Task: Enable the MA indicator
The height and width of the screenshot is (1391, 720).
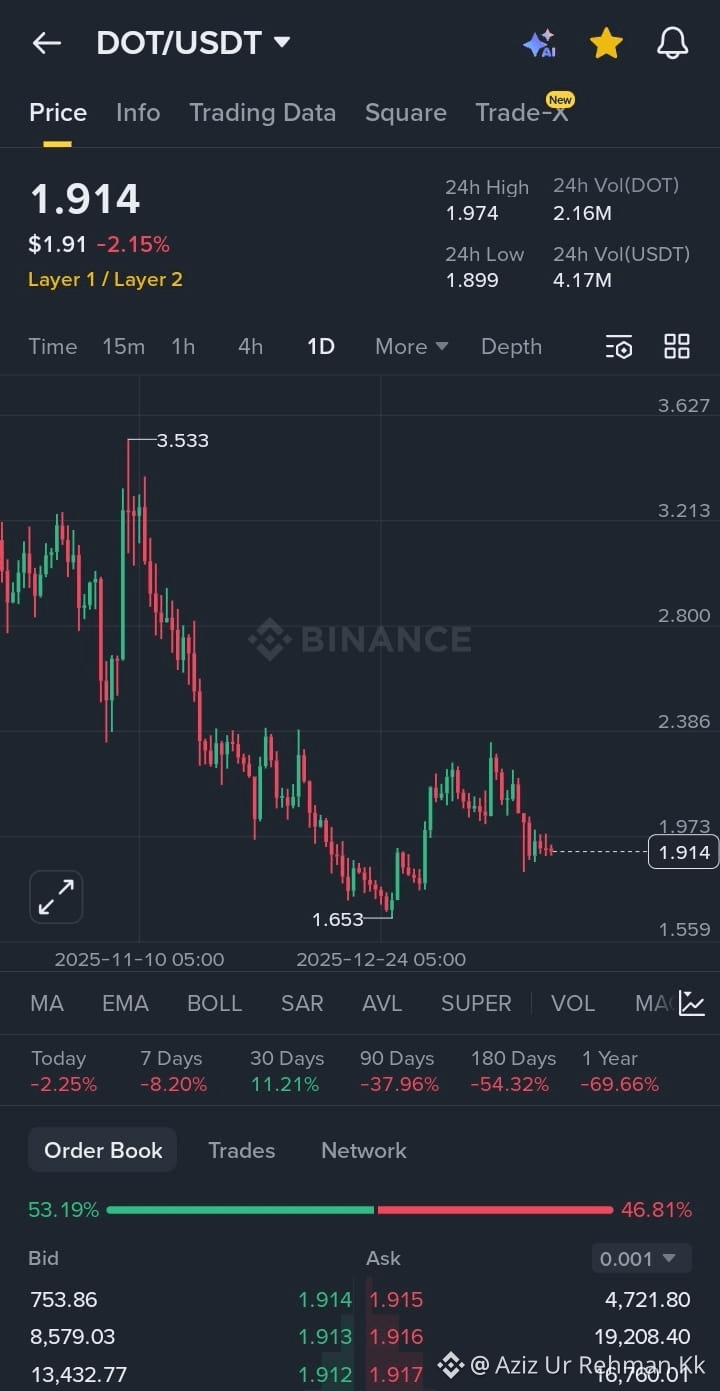Action: click(x=46, y=1003)
